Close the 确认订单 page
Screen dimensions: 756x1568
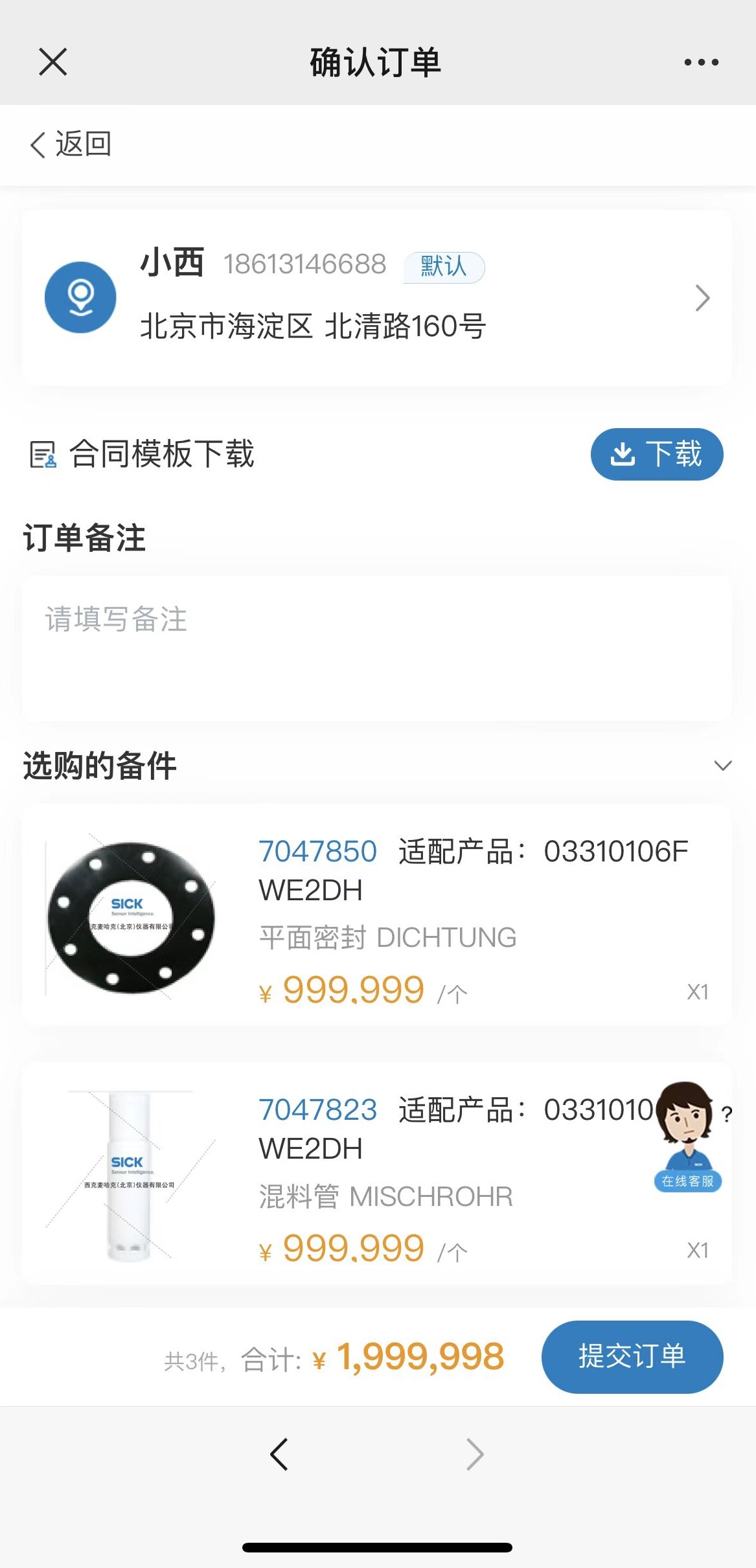point(53,62)
